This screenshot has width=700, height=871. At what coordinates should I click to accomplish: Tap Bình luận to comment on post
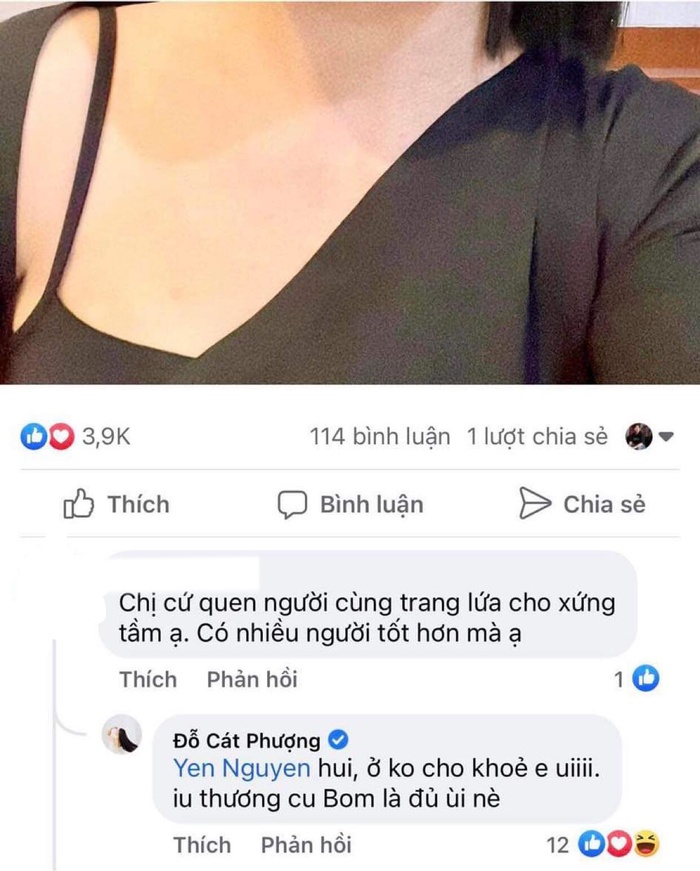click(x=350, y=504)
